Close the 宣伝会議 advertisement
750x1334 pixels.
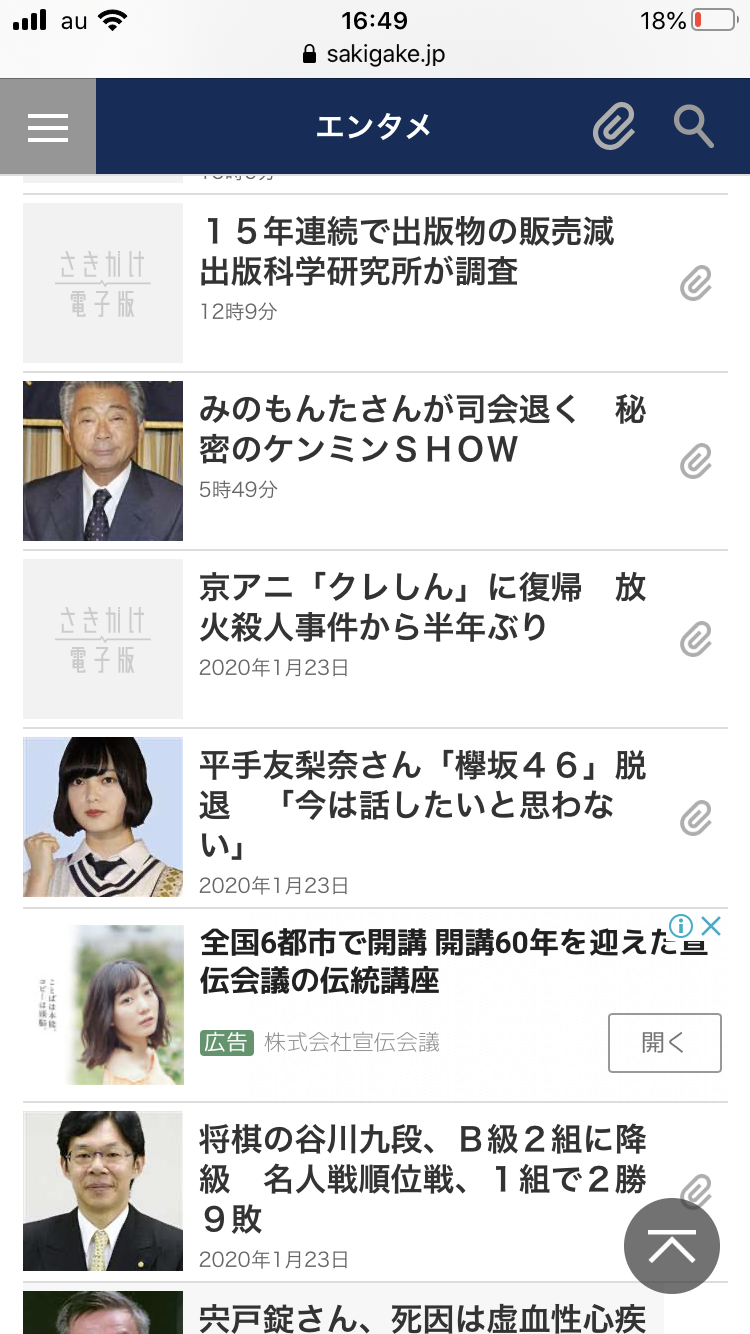710,925
